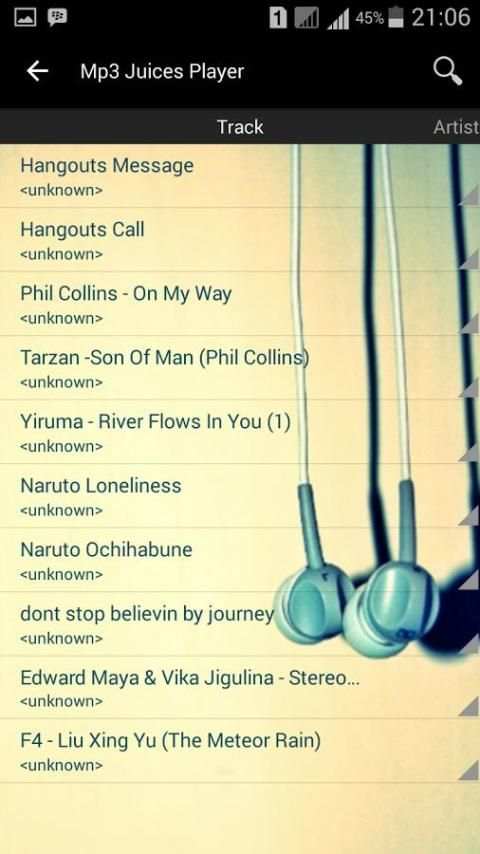Open Edward Maya & Vika Jigulina track
Image resolution: width=480 pixels, height=854 pixels.
coord(240,687)
